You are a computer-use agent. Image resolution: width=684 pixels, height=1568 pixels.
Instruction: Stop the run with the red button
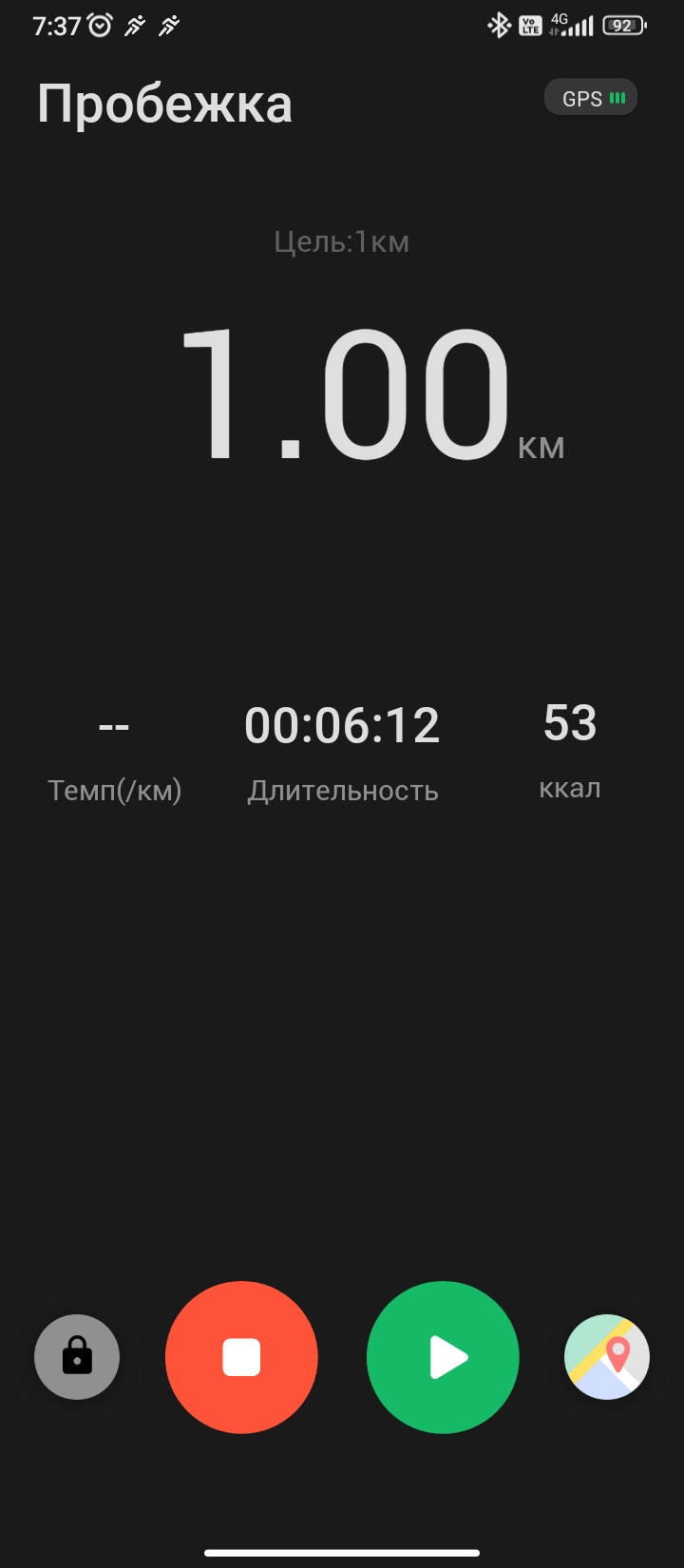point(241,1357)
